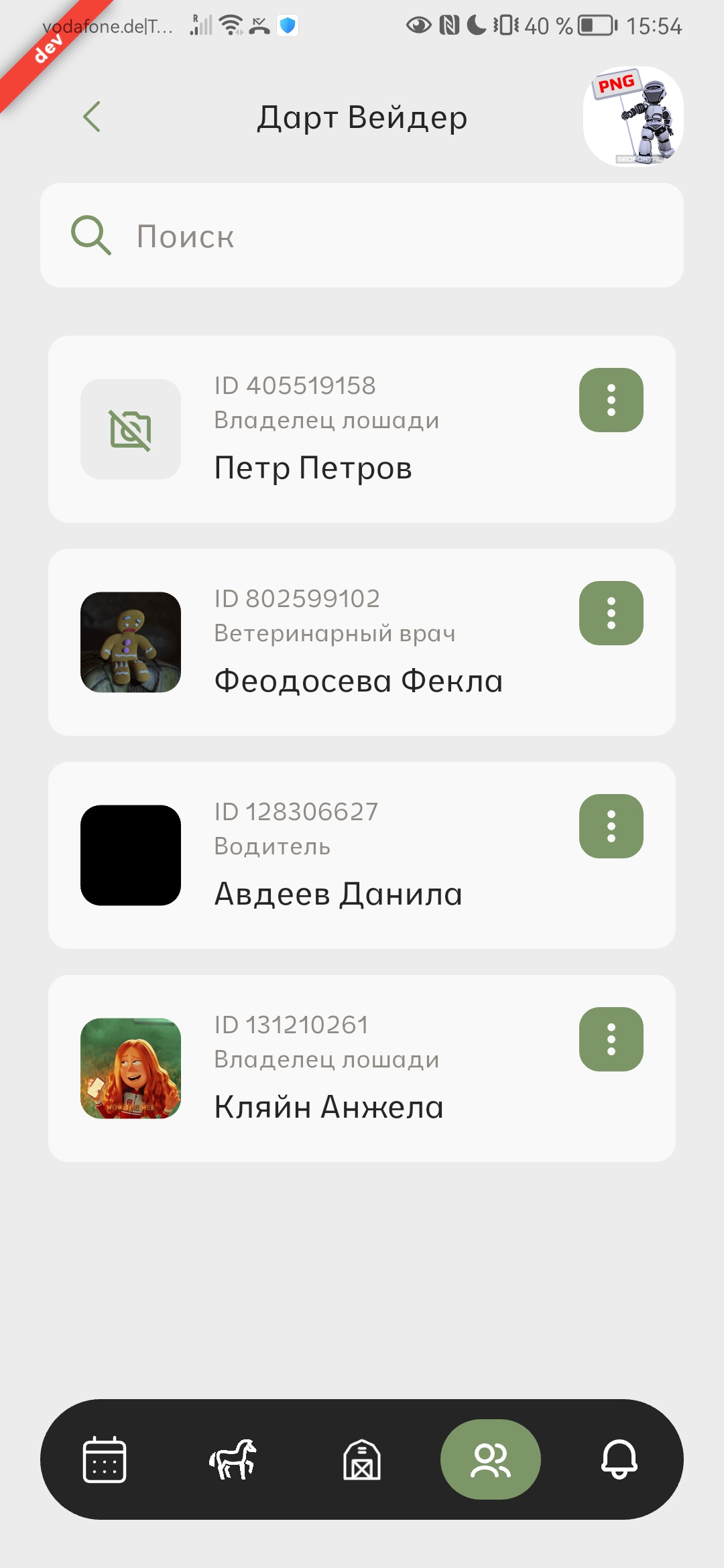Image resolution: width=724 pixels, height=1568 pixels.
Task: Open options menu for Авдеев Данила
Action: click(611, 826)
